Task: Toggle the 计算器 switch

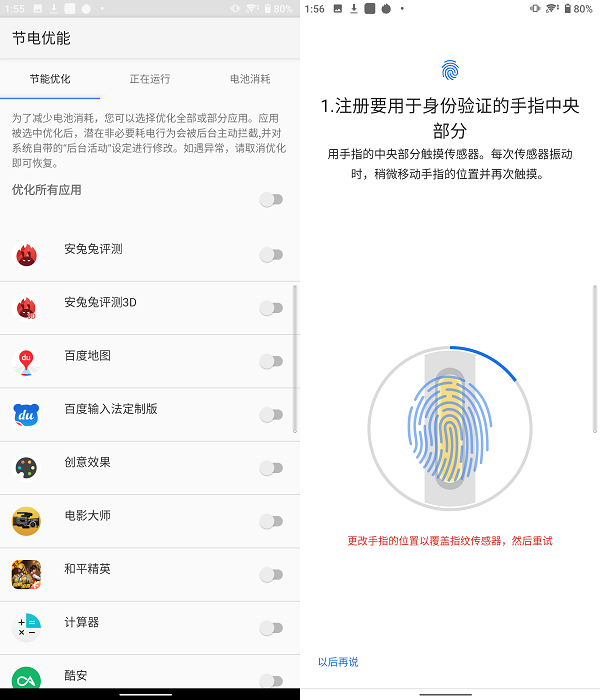Action: [271, 628]
